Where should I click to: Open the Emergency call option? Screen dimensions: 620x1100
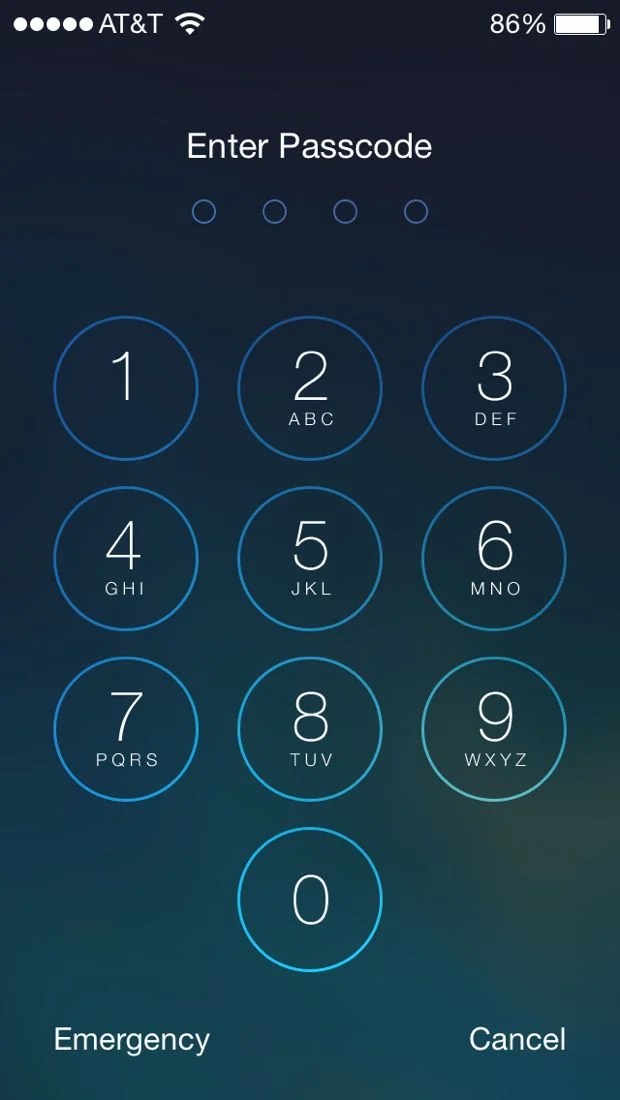[x=132, y=1039]
